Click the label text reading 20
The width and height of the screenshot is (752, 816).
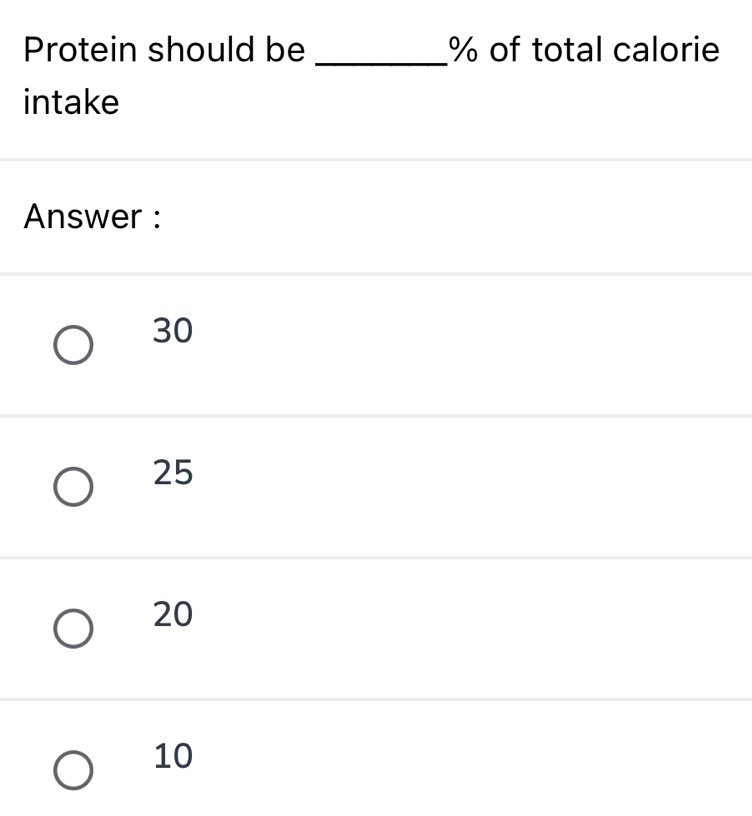[171, 615]
